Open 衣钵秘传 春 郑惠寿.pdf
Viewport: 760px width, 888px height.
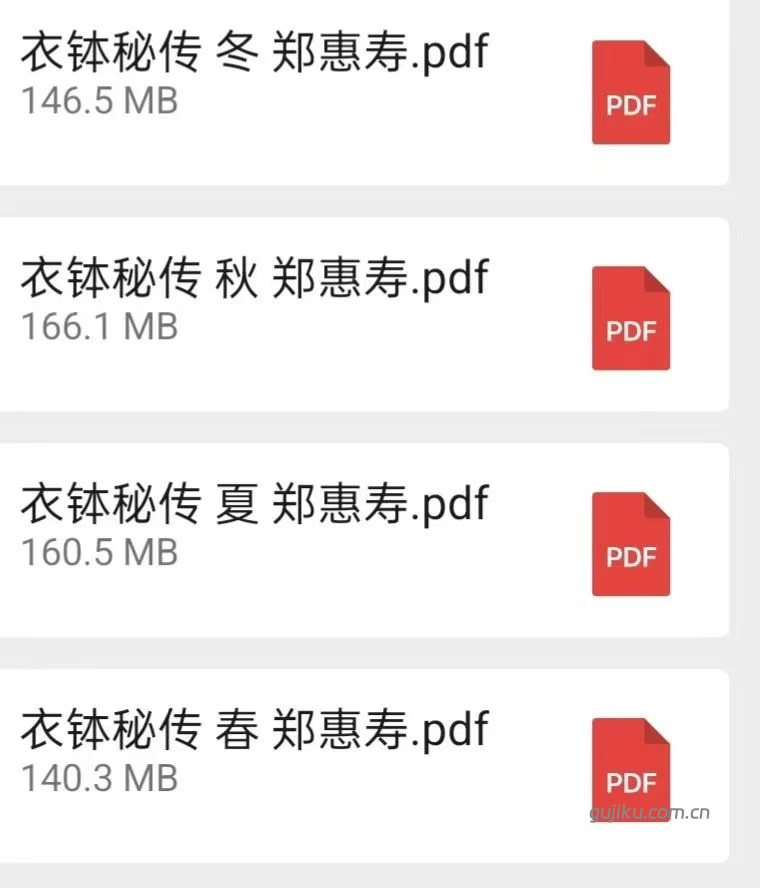click(253, 730)
